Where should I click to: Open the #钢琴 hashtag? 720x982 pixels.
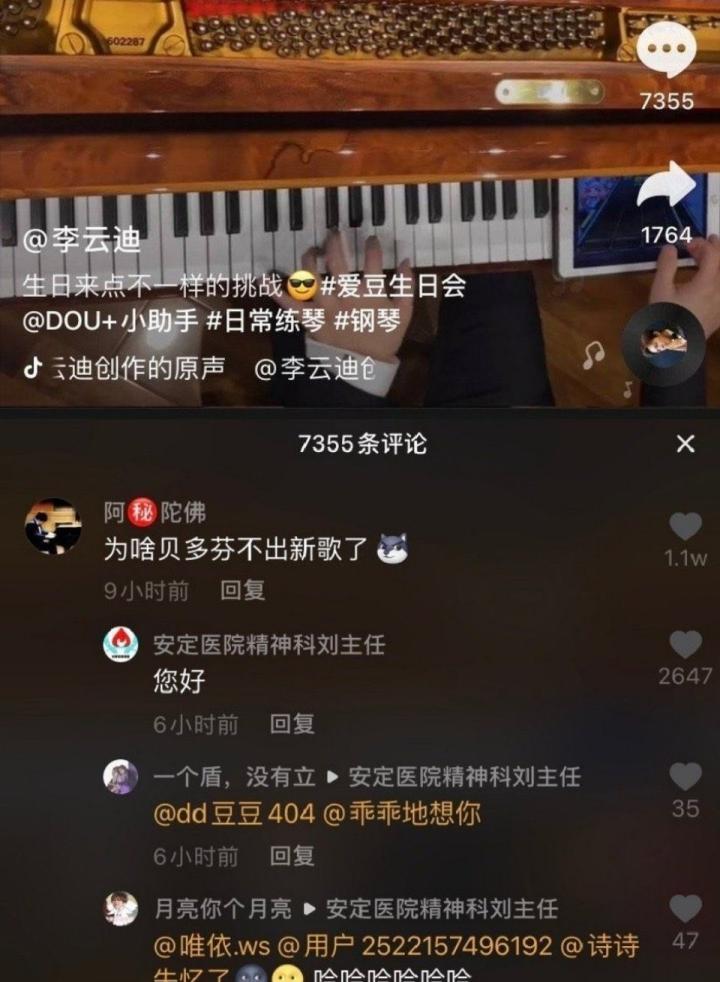(366, 323)
